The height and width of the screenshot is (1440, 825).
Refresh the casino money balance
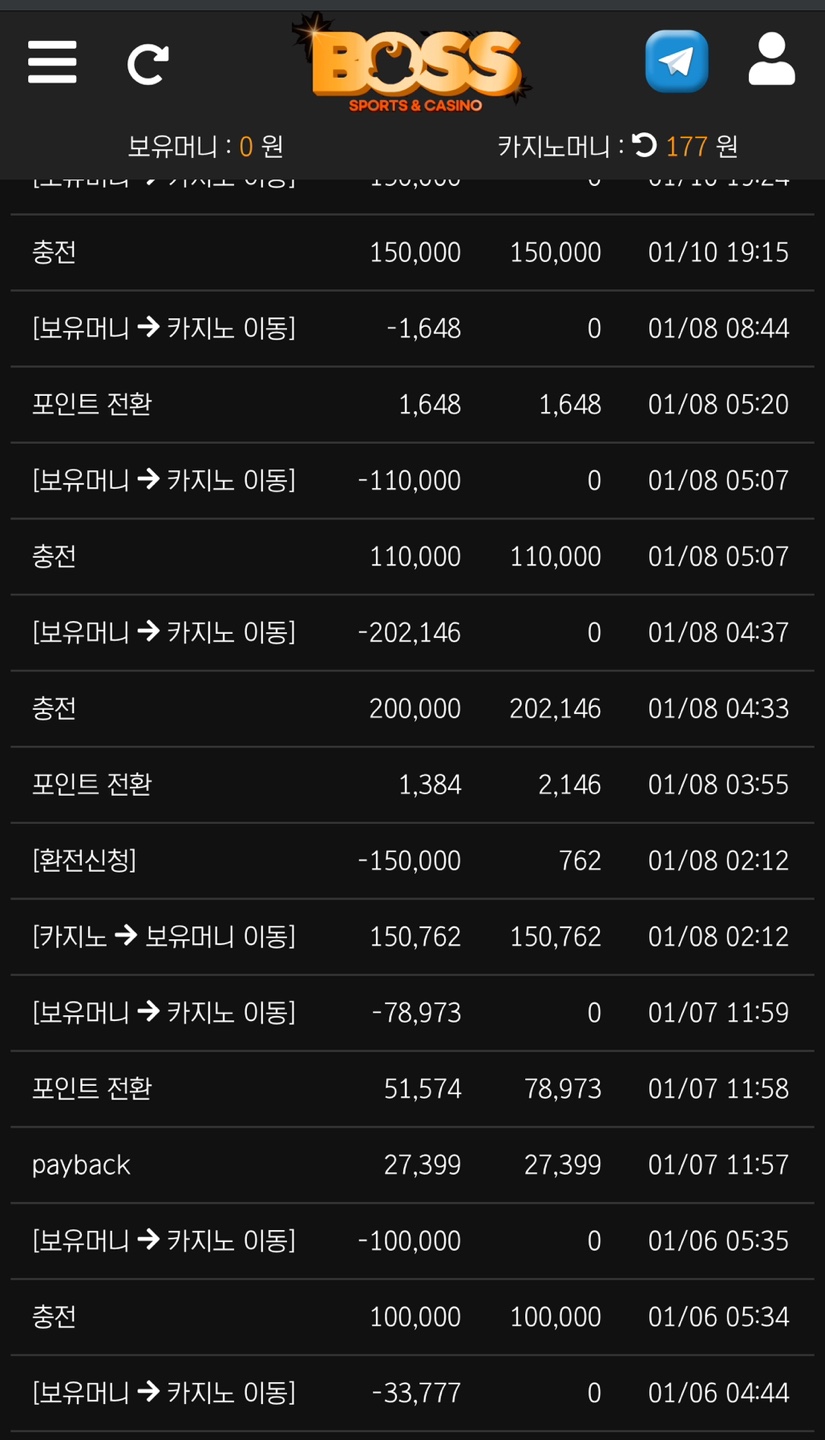tap(645, 146)
